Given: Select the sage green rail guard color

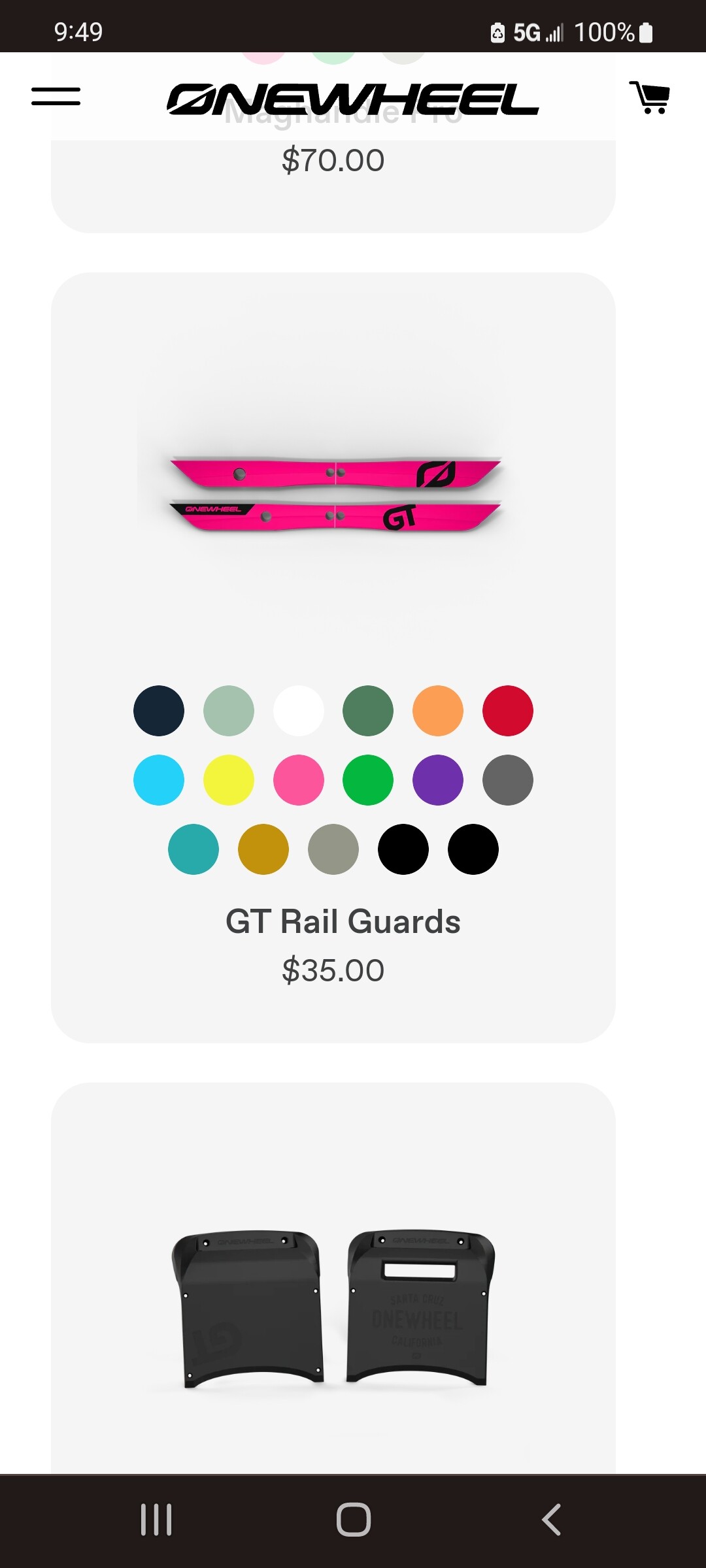Looking at the screenshot, I should tap(229, 711).
